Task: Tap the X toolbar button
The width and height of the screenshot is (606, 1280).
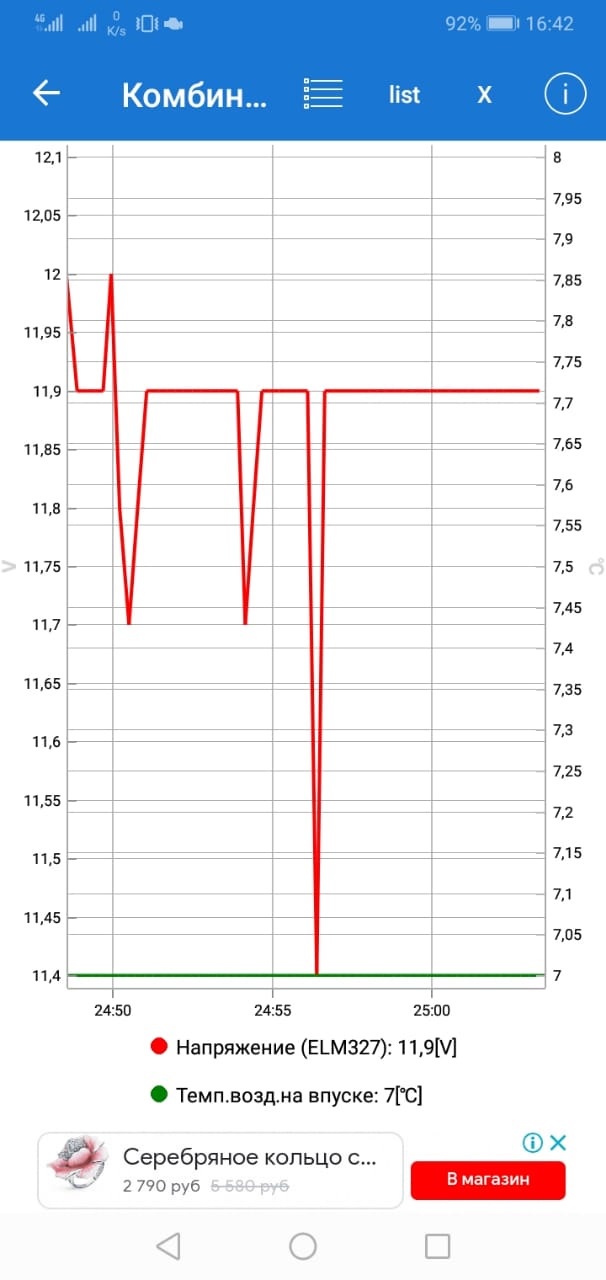Action: pos(484,95)
